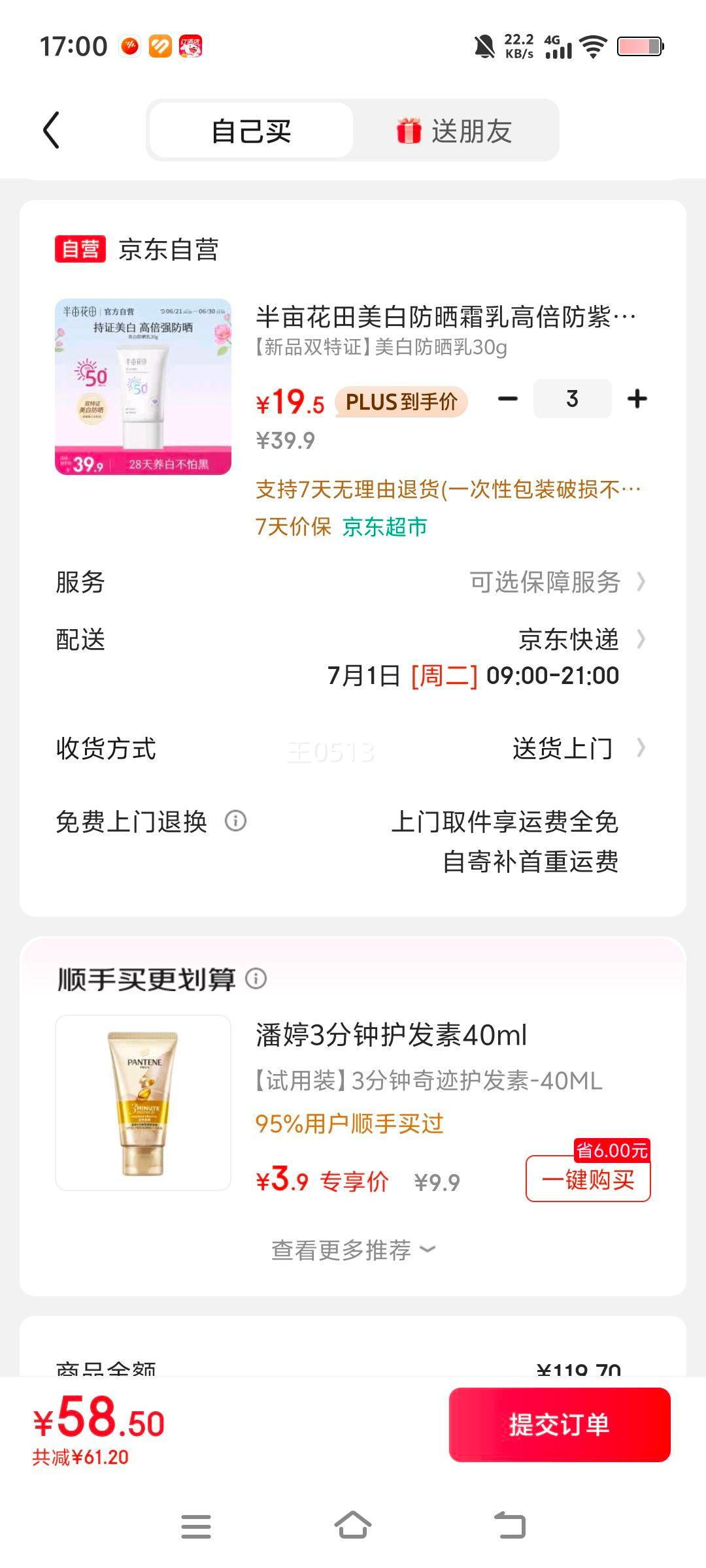This screenshot has width=706, height=1568.
Task: Switch to the 送朋友 tab
Action: pyautogui.click(x=455, y=131)
